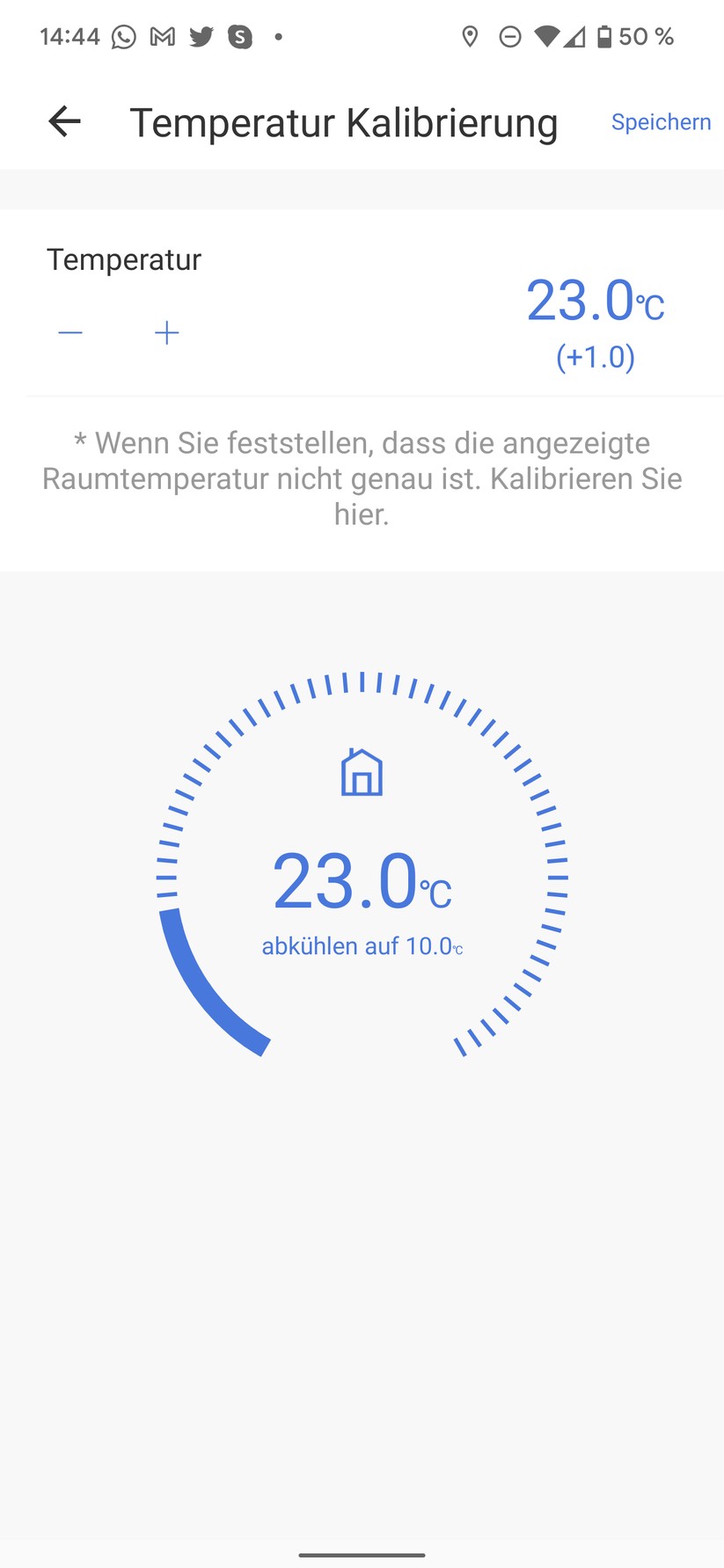Tap the Twitter notification icon

(201, 36)
